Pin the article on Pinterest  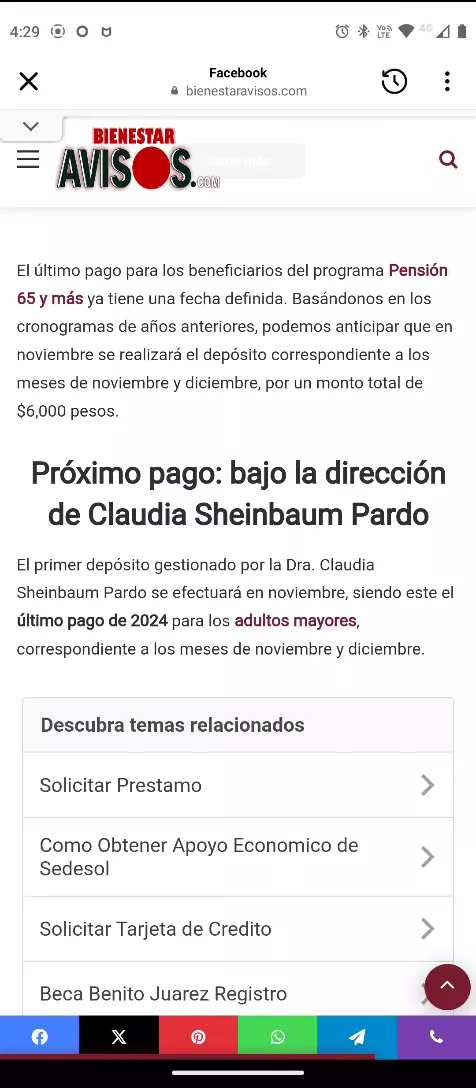click(198, 1037)
